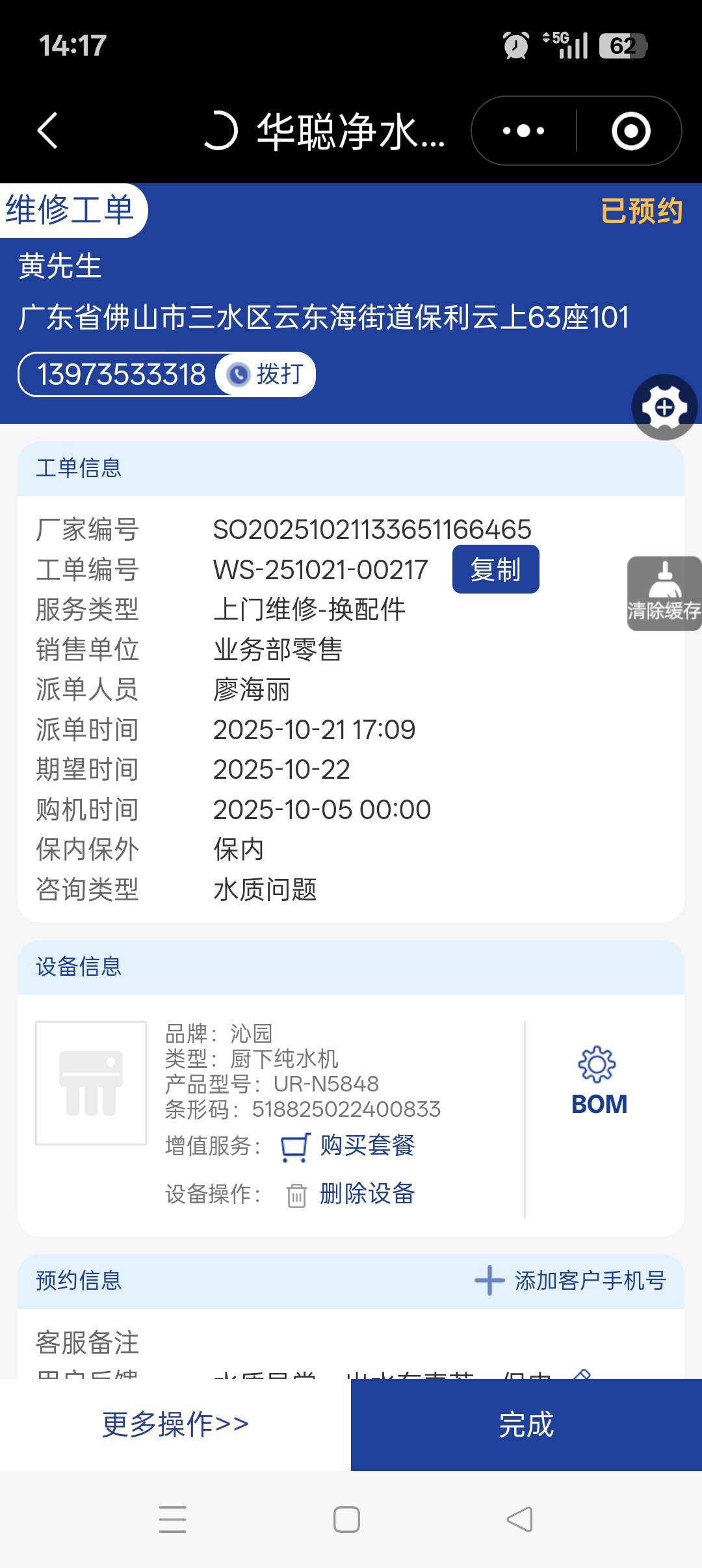Close the mini program with the circle icon

[x=630, y=131]
